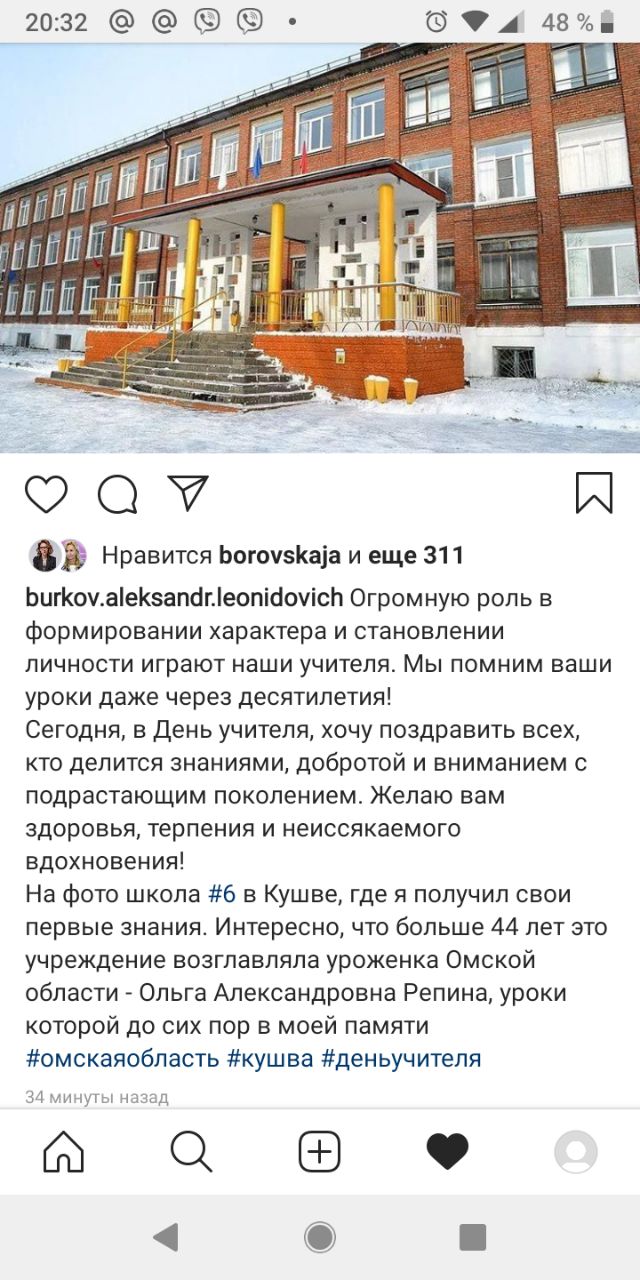This screenshot has width=640, height=1280.
Task: Like the school photo post
Action: (46, 494)
